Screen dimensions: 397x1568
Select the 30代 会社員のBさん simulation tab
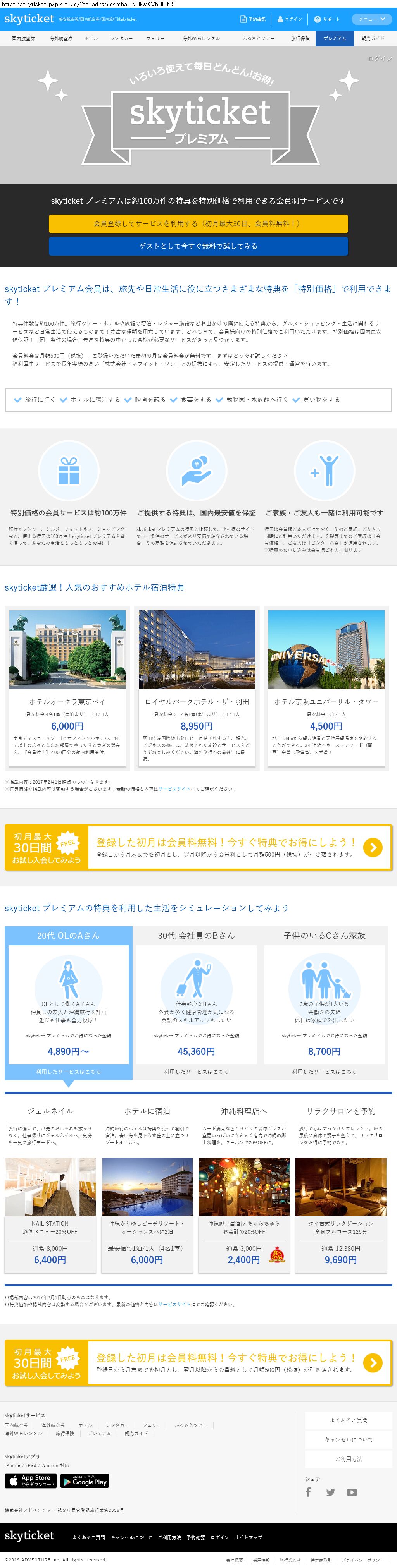[196, 935]
